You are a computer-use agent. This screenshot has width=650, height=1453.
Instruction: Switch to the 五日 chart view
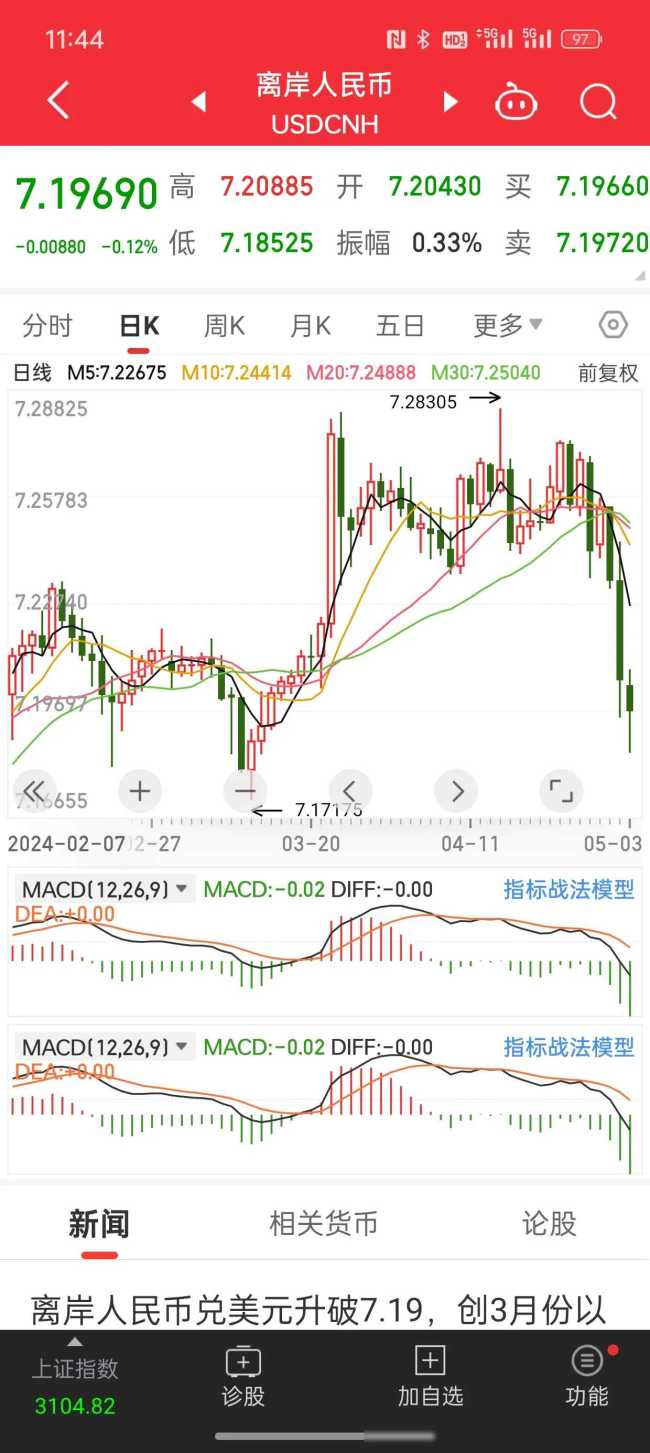pyautogui.click(x=400, y=326)
